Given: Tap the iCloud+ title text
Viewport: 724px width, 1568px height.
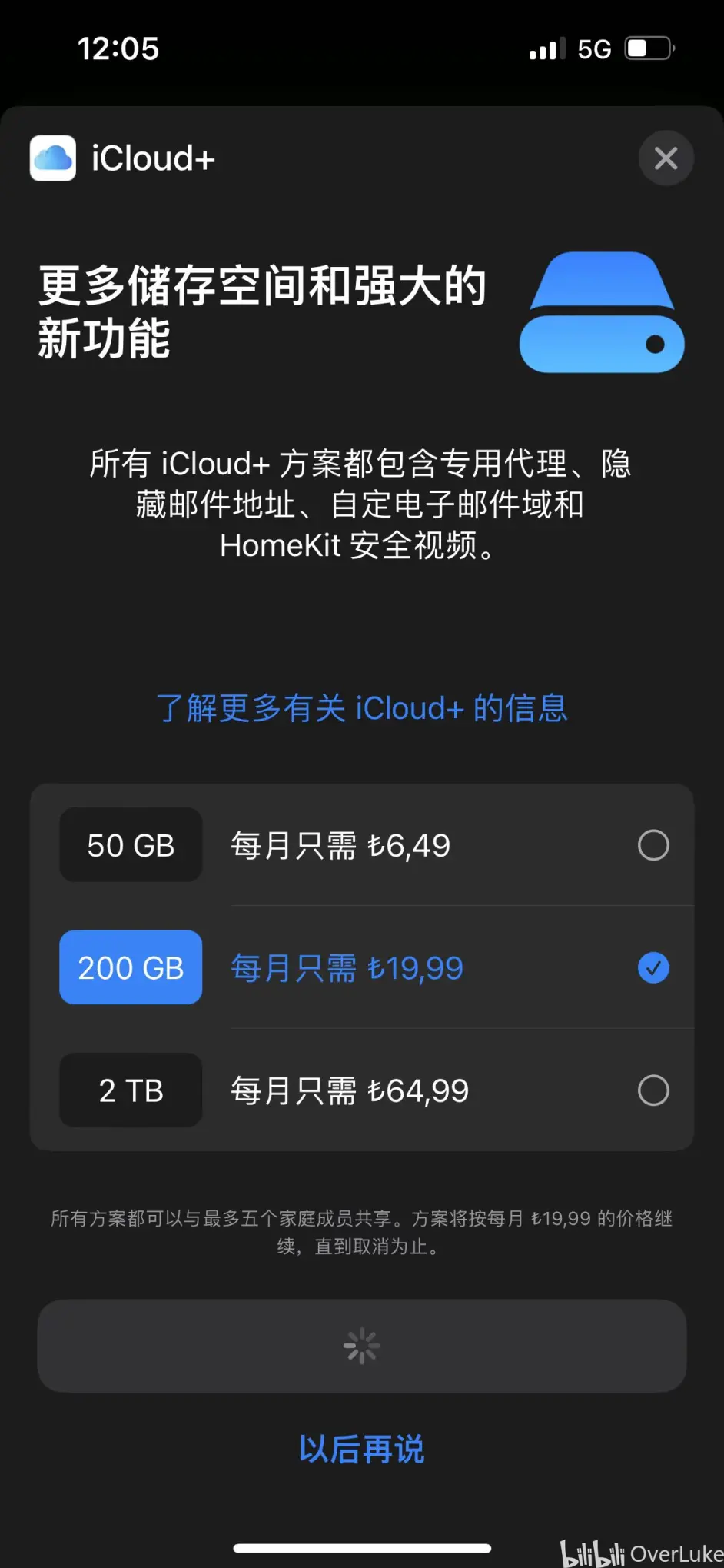Looking at the screenshot, I should [151, 157].
